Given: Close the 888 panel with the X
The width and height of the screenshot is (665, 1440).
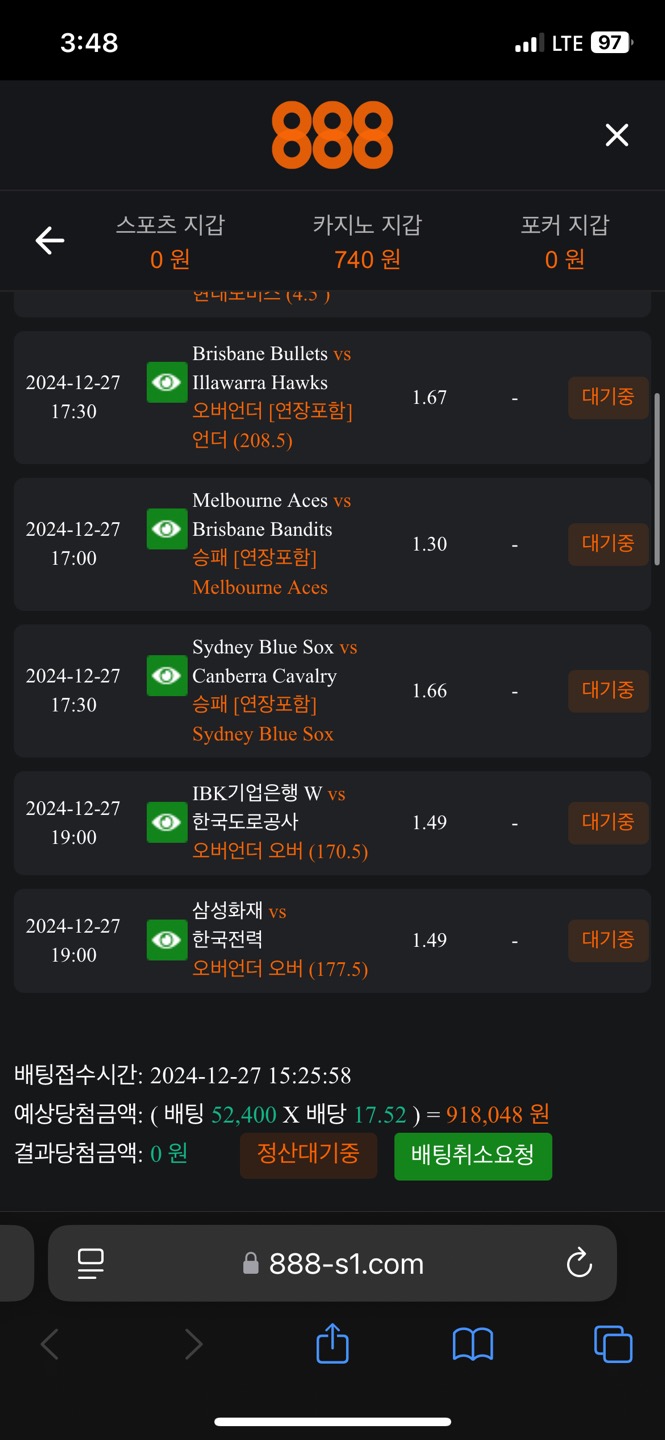Looking at the screenshot, I should coord(617,135).
